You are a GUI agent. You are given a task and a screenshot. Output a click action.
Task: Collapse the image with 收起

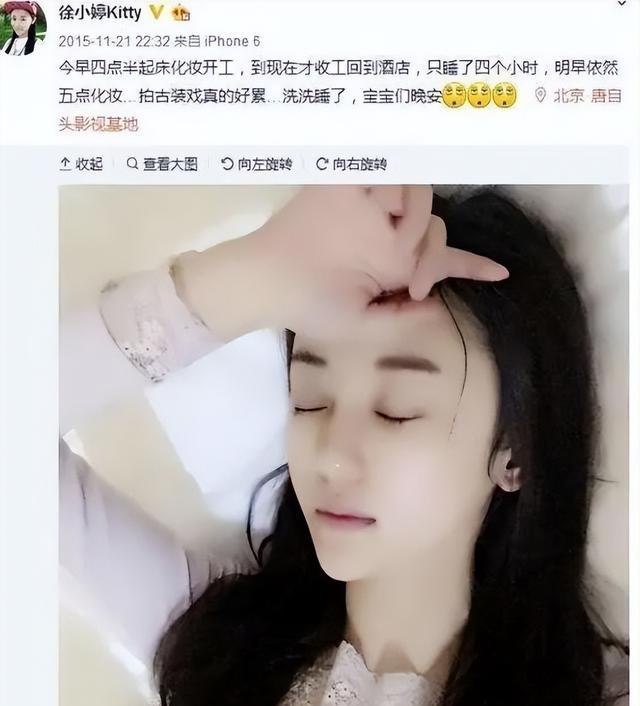tap(82, 164)
